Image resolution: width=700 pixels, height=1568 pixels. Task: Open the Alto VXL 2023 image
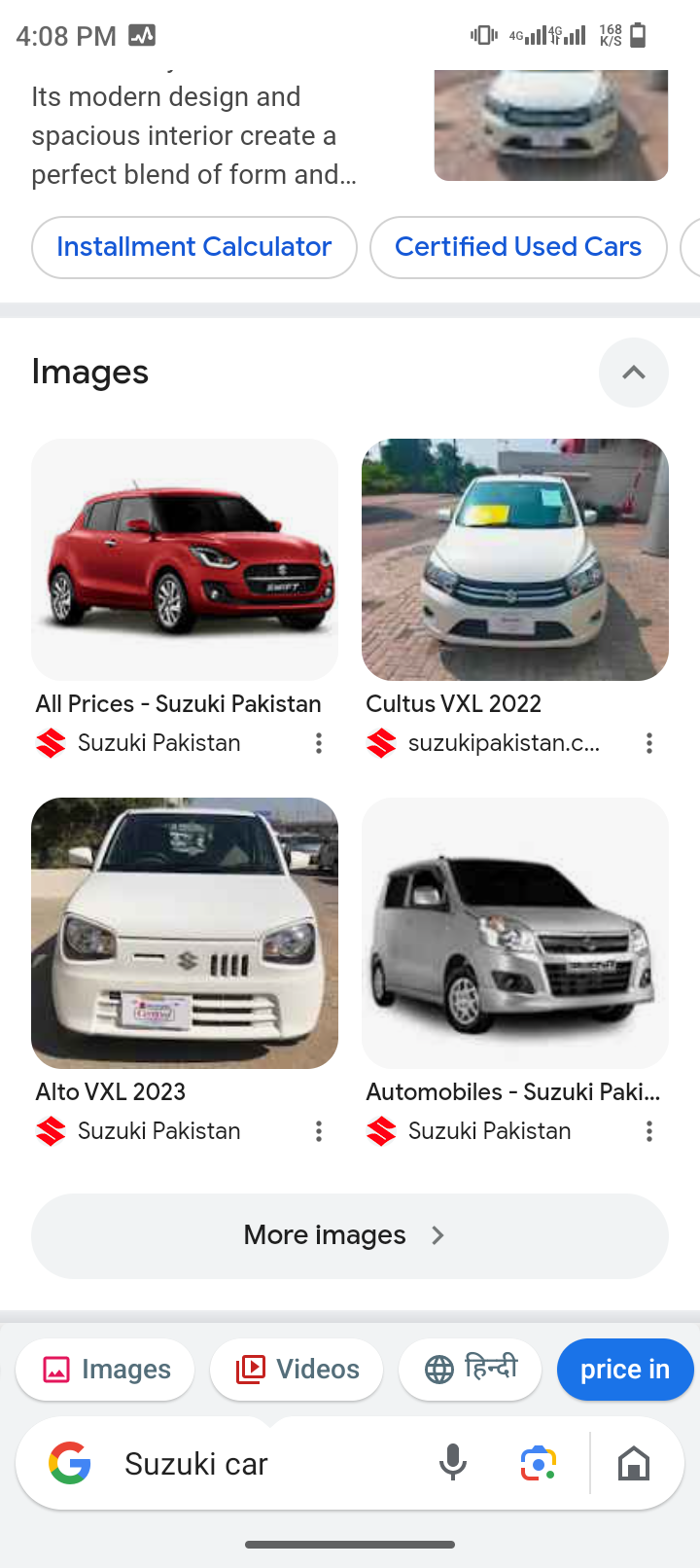[x=185, y=932]
